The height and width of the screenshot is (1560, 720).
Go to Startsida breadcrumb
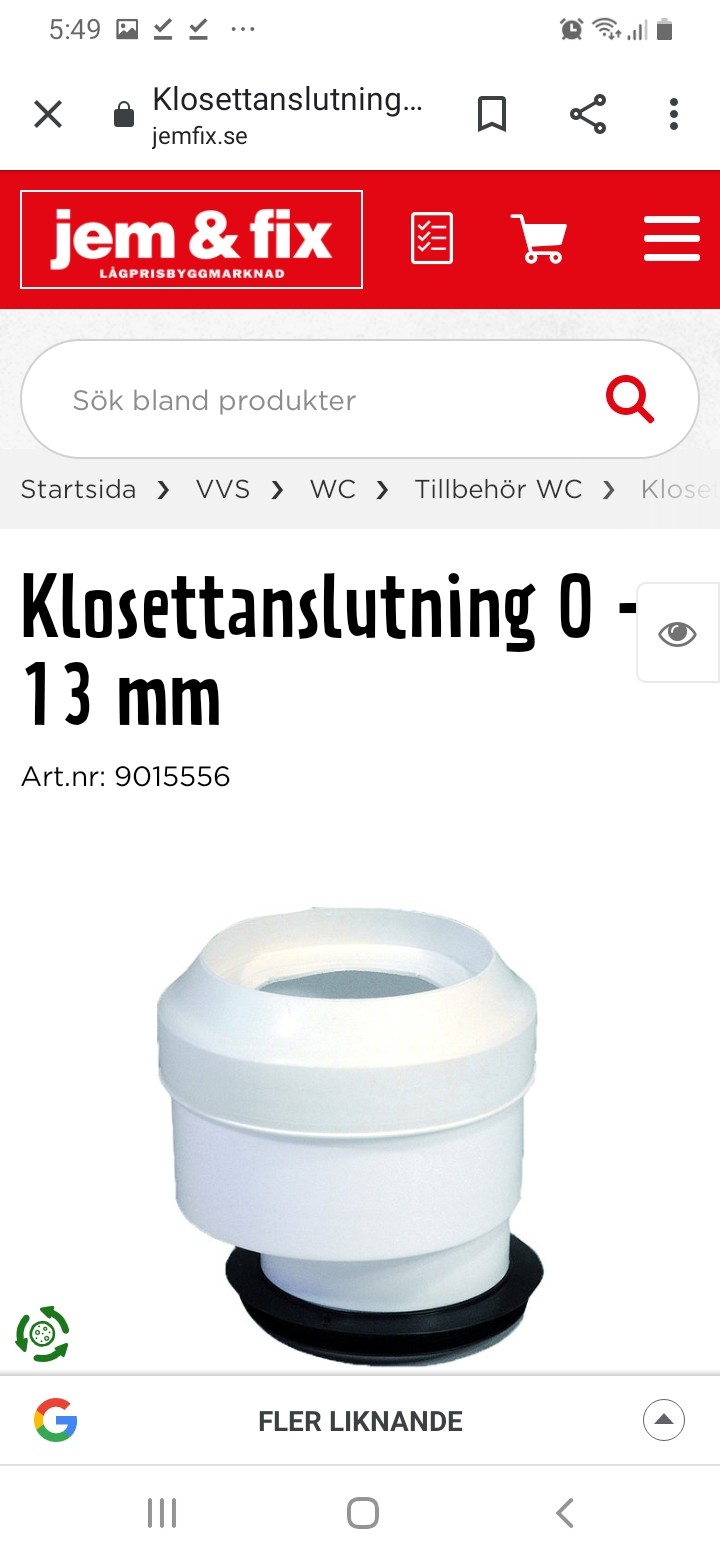tap(78, 489)
